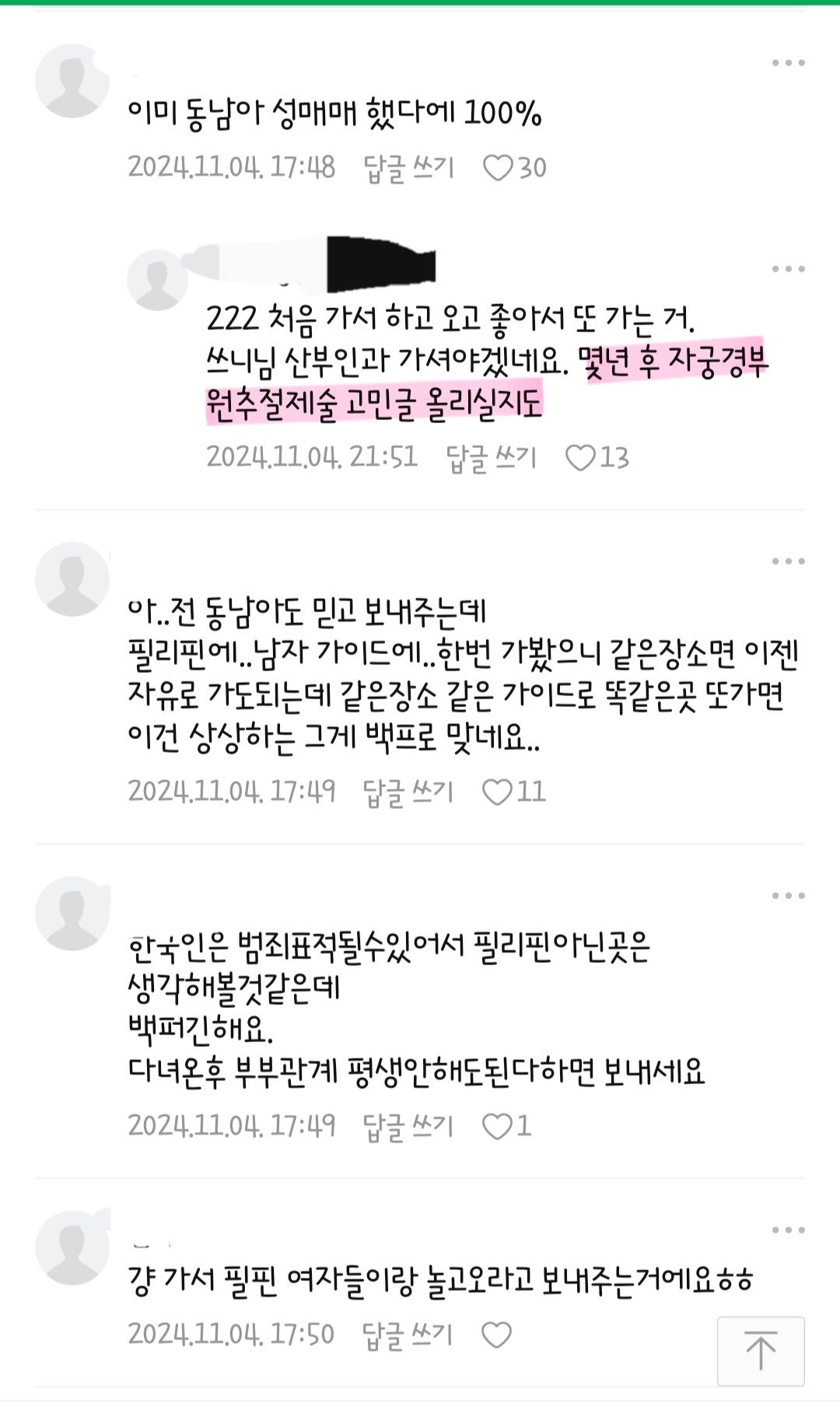Like the '한국인은 범죄표적' comment
Viewport: 840px width, 1410px height.
pos(498,1126)
